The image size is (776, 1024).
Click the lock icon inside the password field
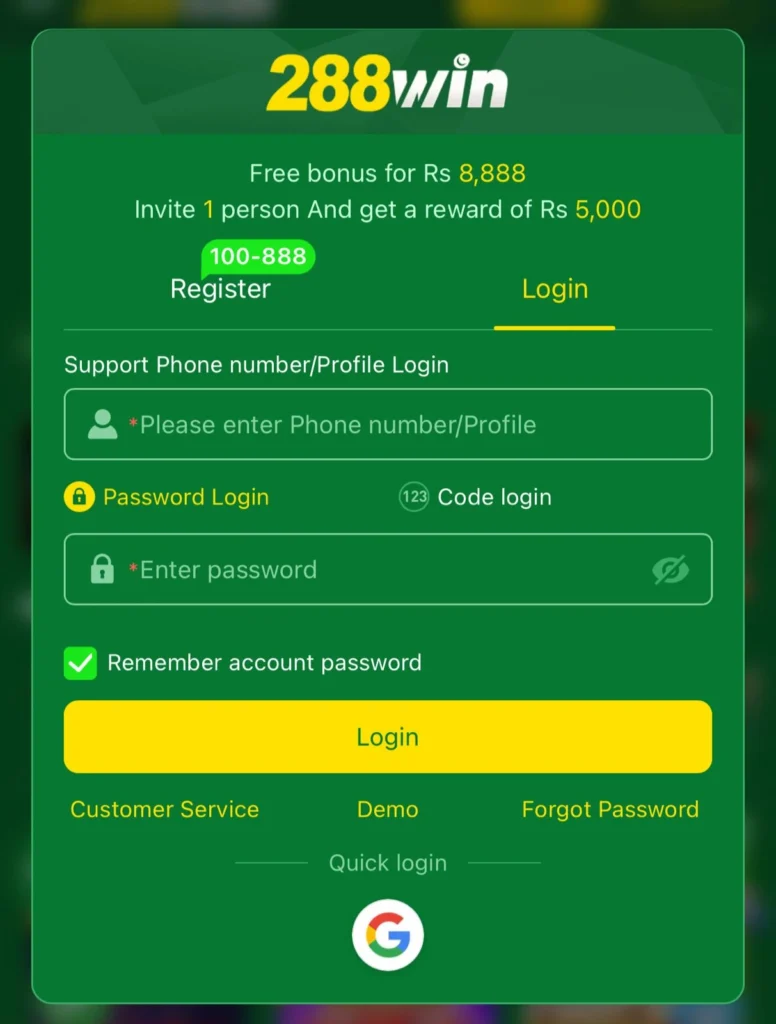(x=103, y=569)
